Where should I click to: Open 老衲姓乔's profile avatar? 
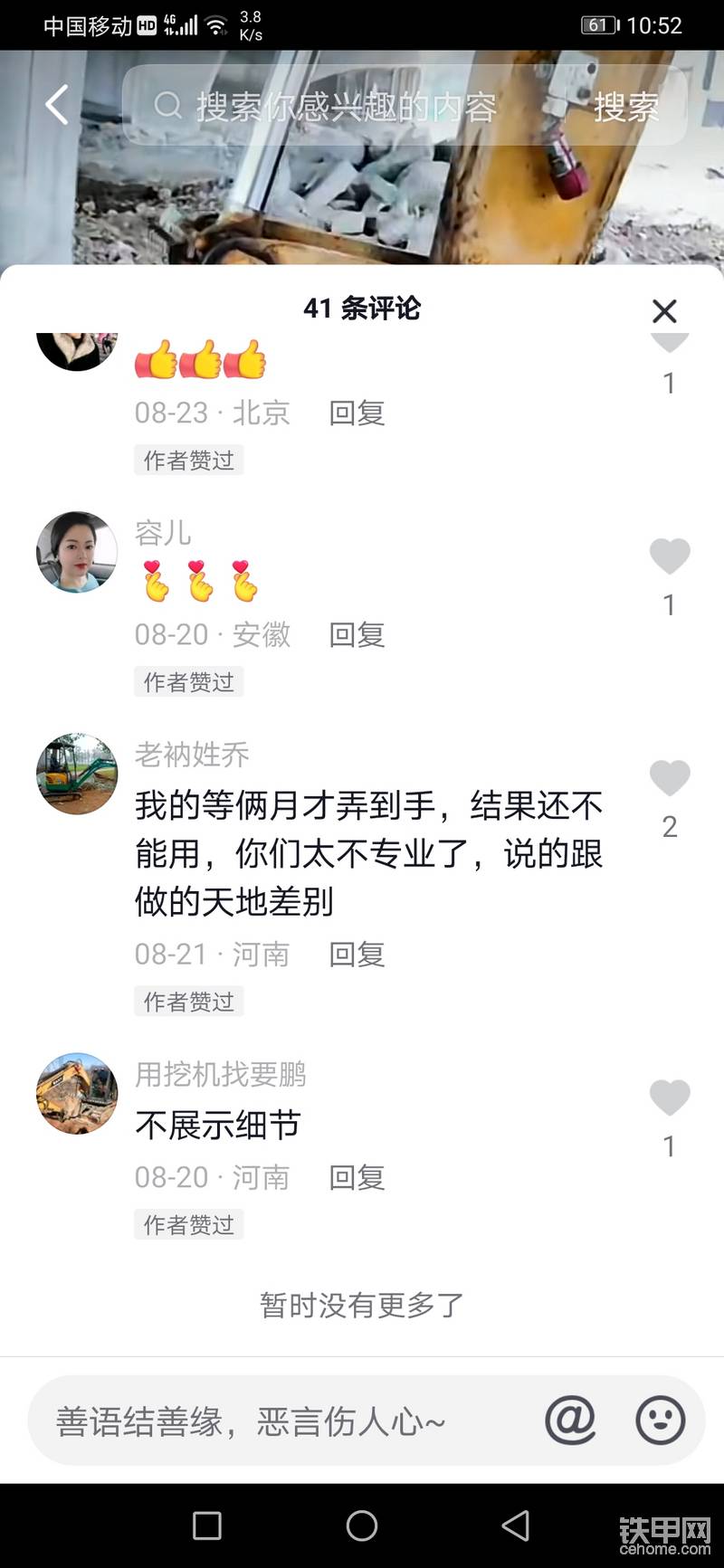click(x=77, y=774)
